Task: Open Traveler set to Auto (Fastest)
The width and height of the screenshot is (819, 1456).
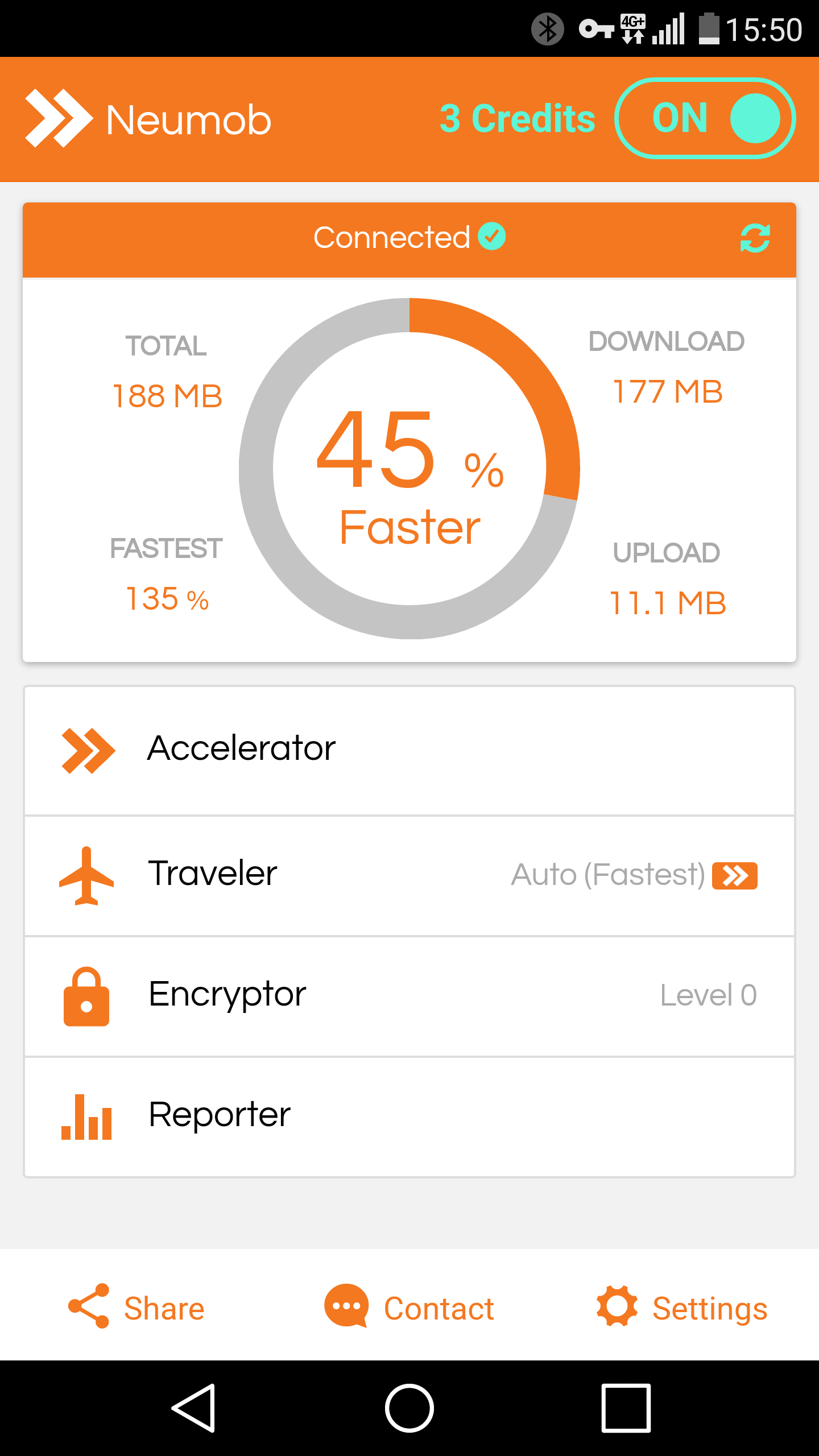Action: click(x=409, y=876)
